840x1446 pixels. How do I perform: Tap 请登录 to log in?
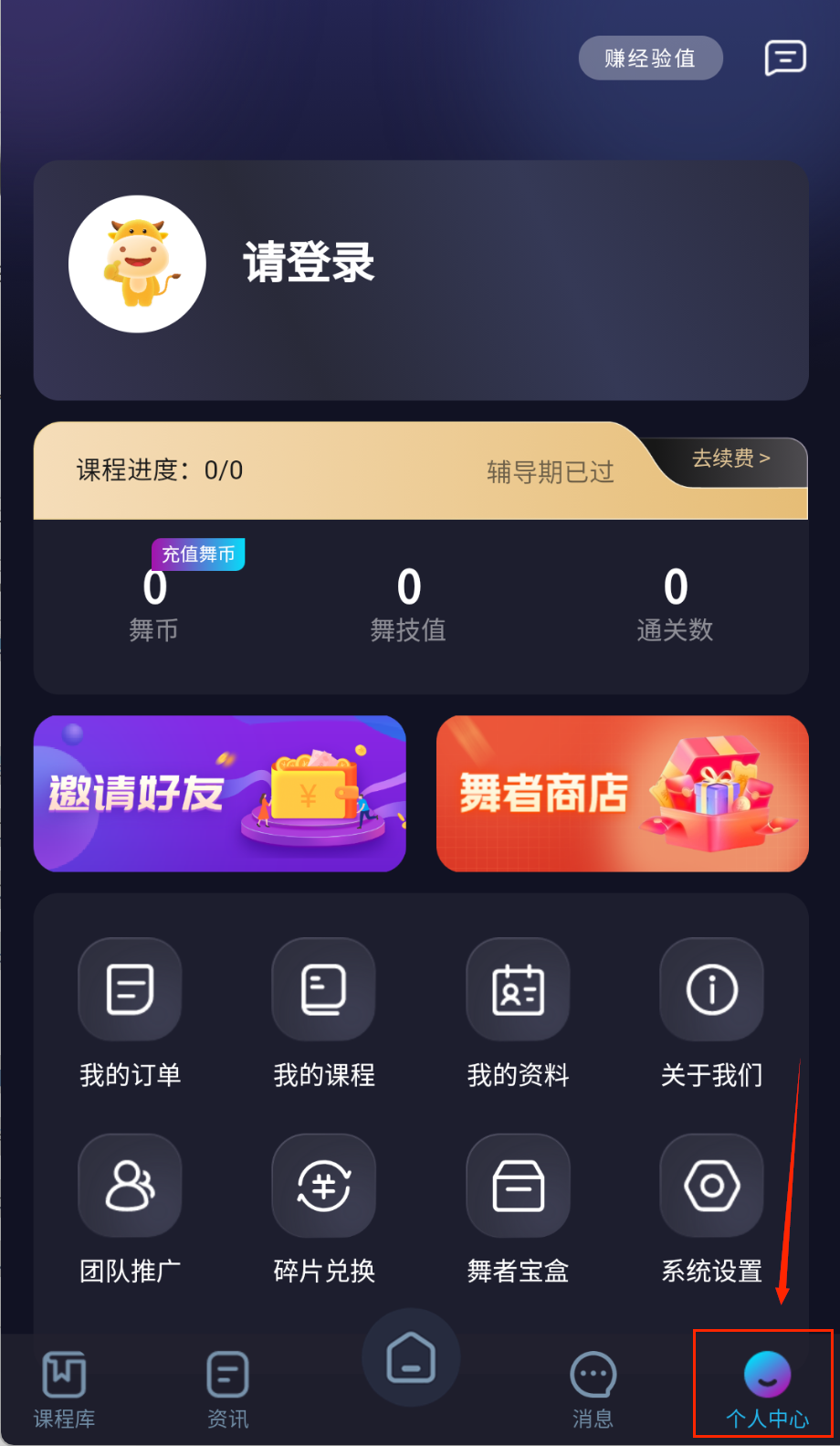309,263
